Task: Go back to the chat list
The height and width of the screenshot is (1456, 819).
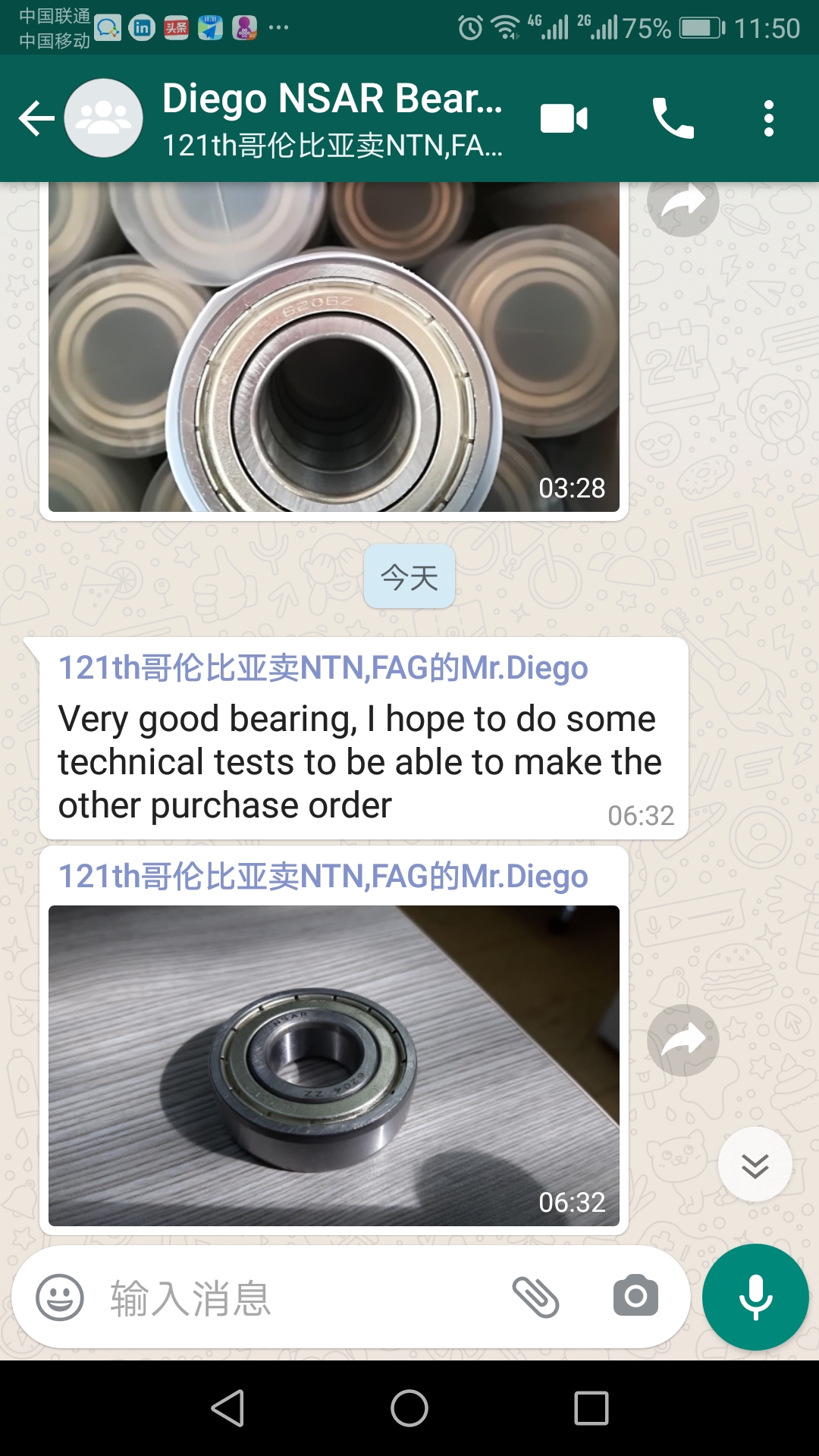Action: tap(36, 118)
